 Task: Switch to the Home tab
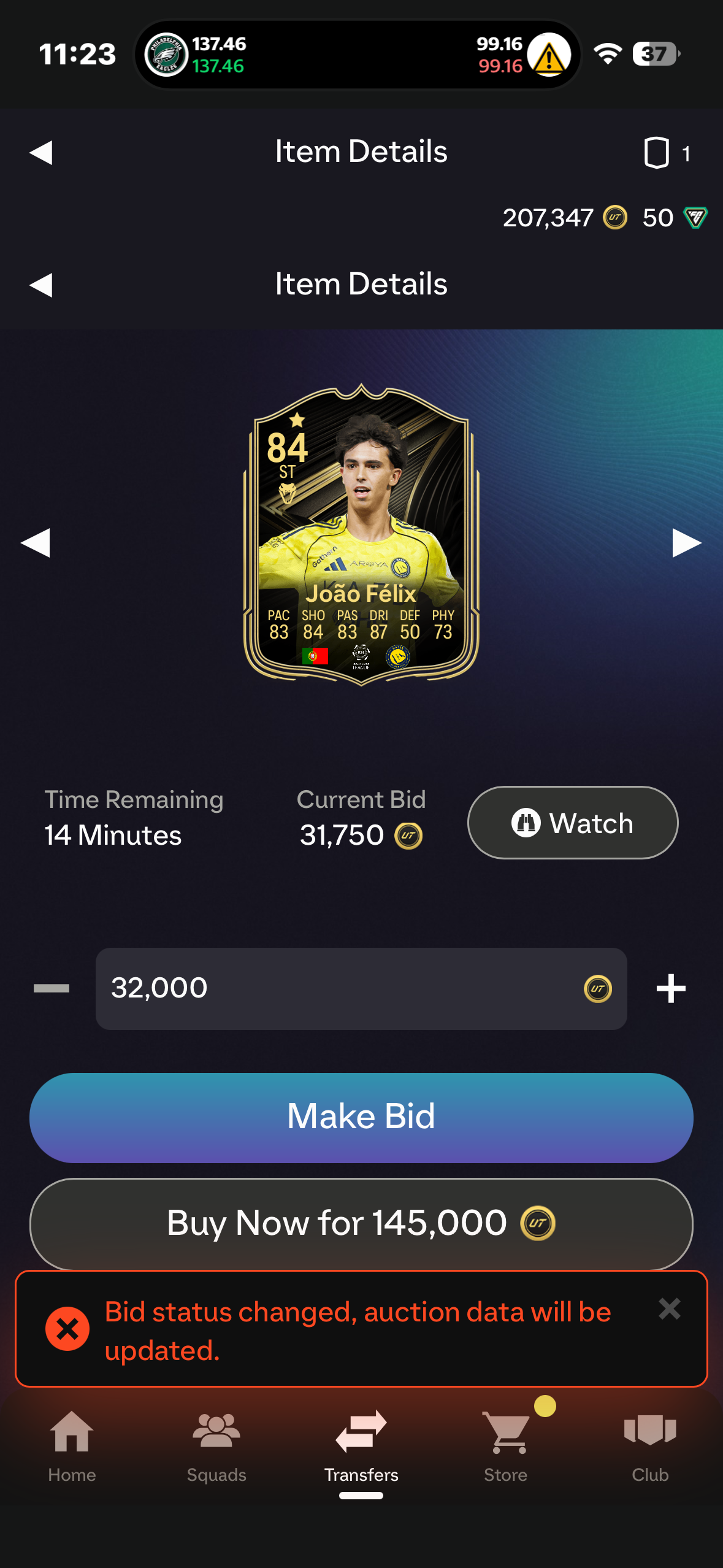(x=72, y=1445)
